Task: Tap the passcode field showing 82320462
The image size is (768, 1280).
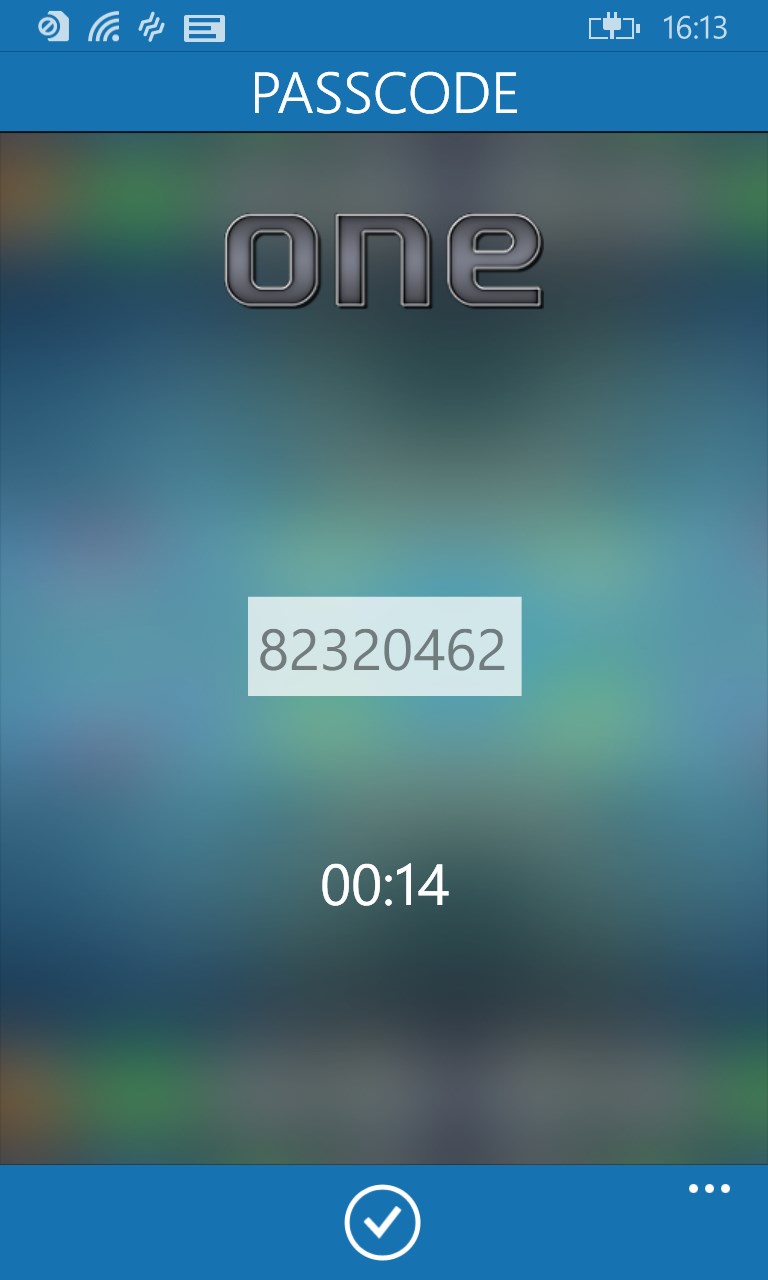Action: tap(384, 647)
